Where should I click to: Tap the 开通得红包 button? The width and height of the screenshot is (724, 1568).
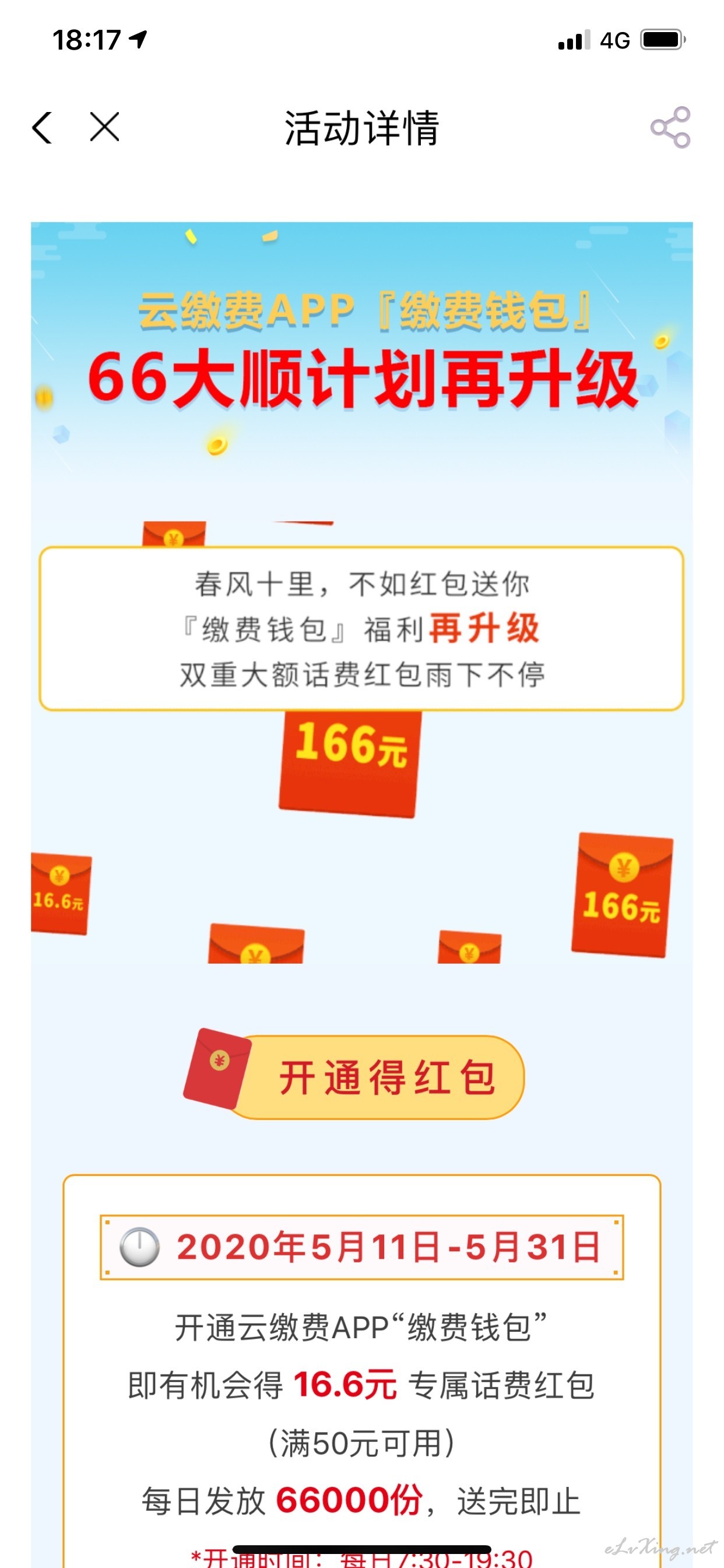[354, 1076]
